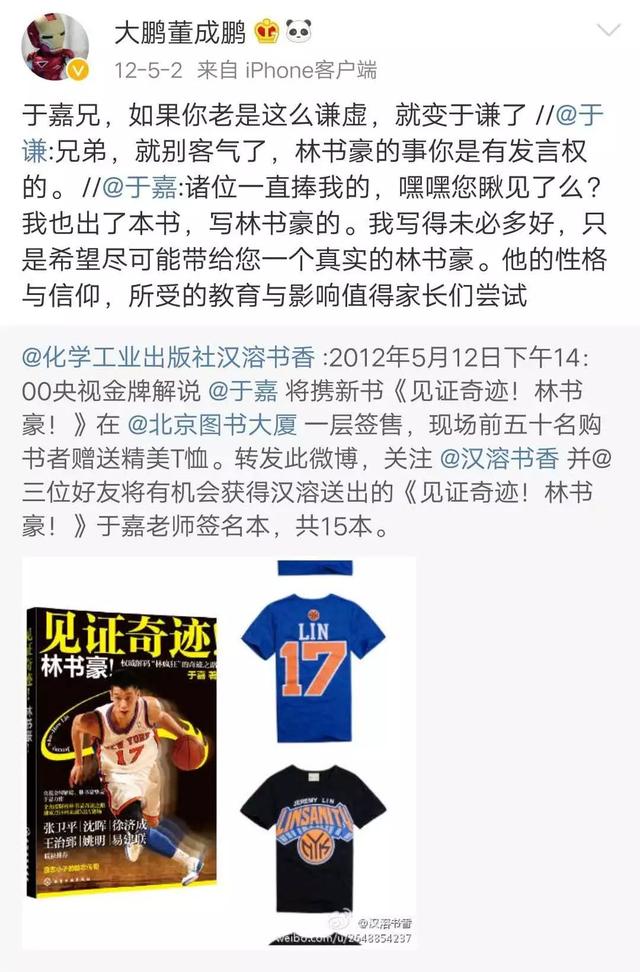Open 大鹏董成鹏's profile avatar
The width and height of the screenshot is (640, 972).
[55, 47]
